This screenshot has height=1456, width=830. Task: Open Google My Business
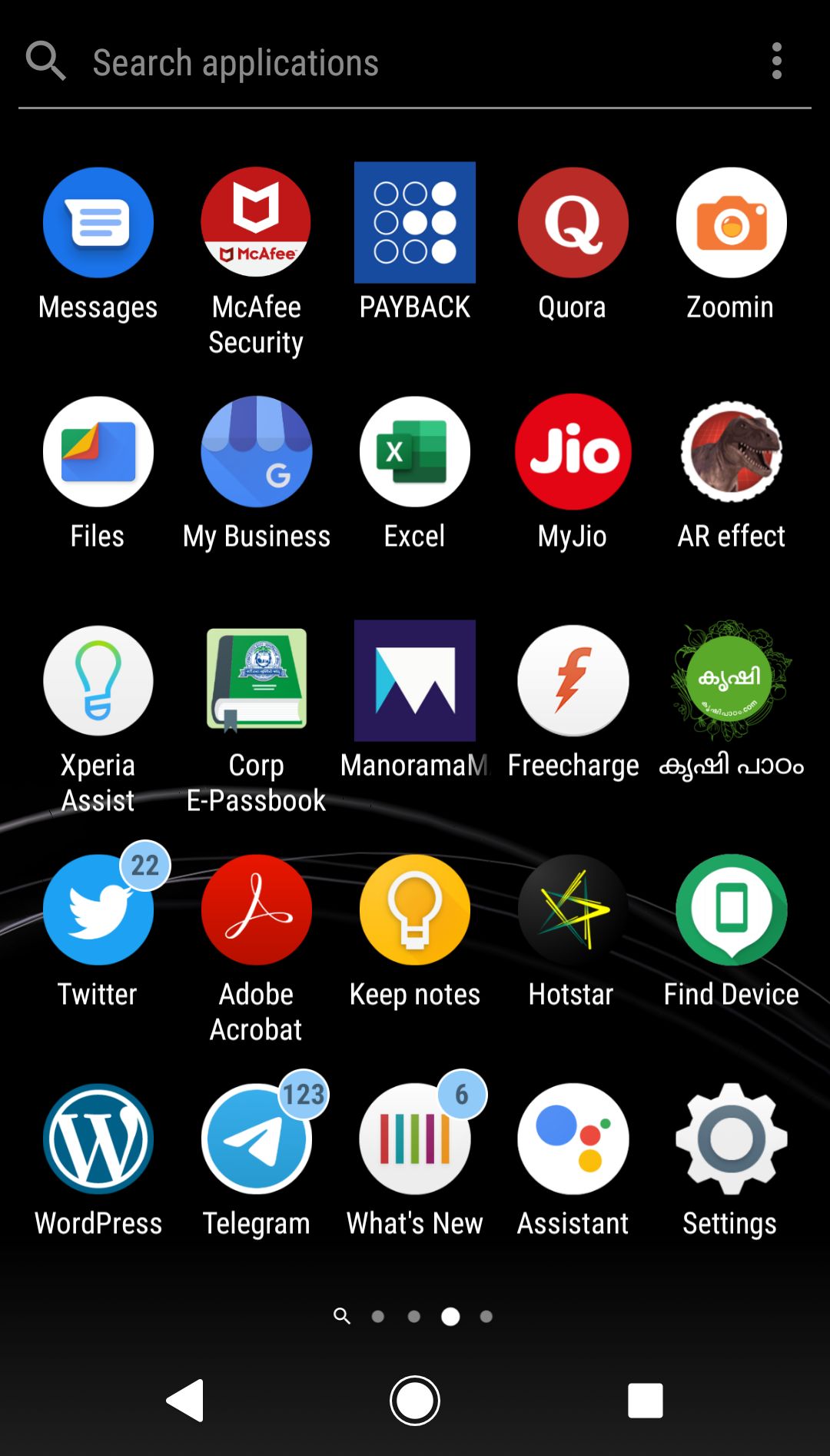click(256, 451)
